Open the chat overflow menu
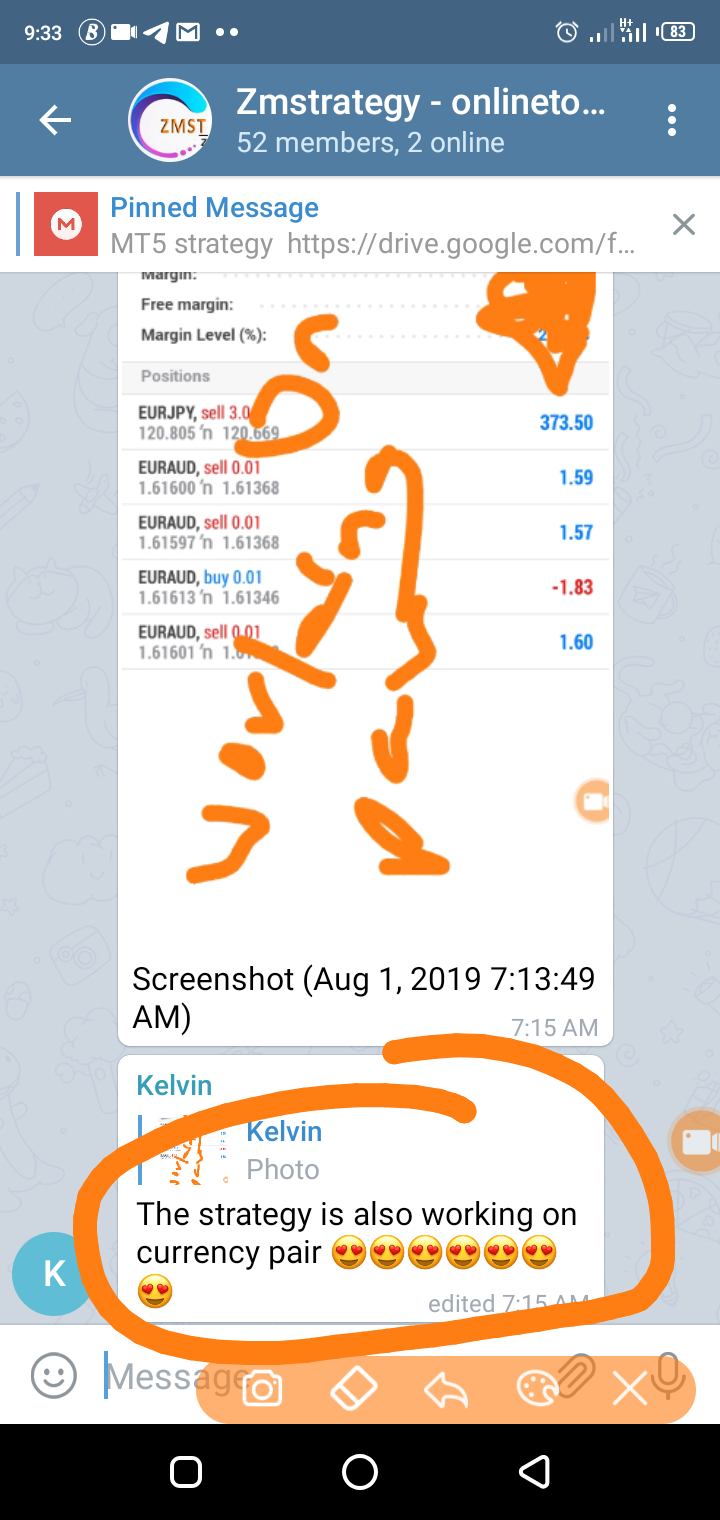 tap(672, 121)
